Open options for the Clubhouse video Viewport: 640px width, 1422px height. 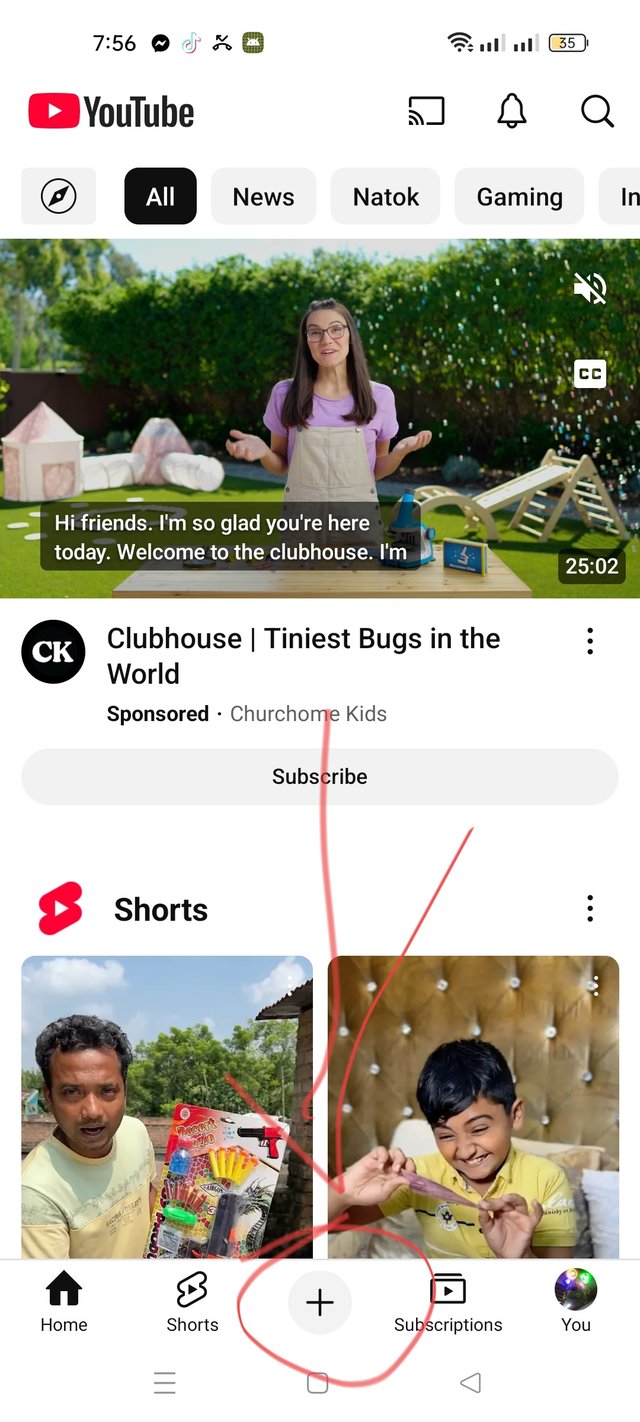point(590,641)
